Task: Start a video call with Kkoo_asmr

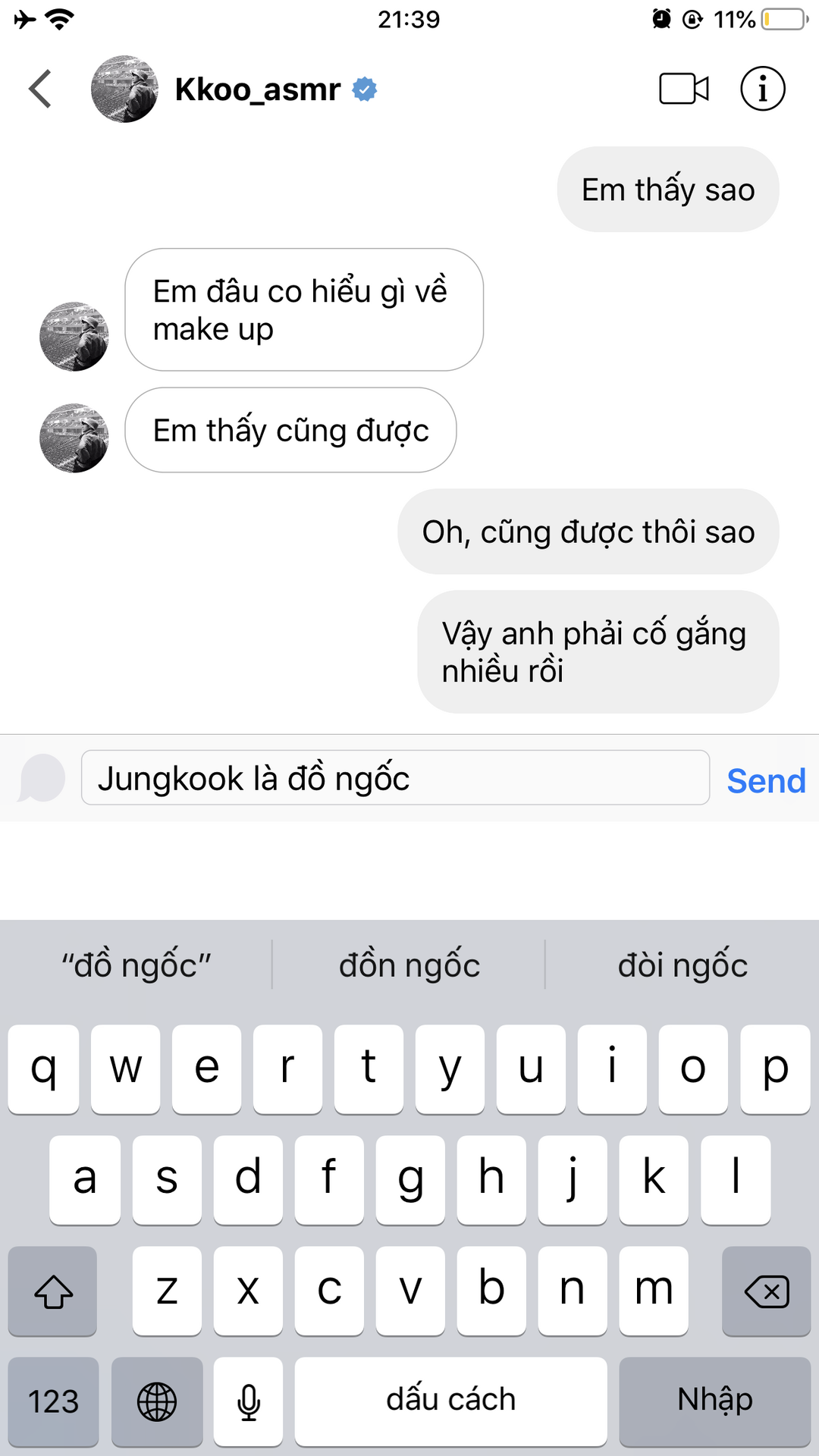Action: [684, 89]
